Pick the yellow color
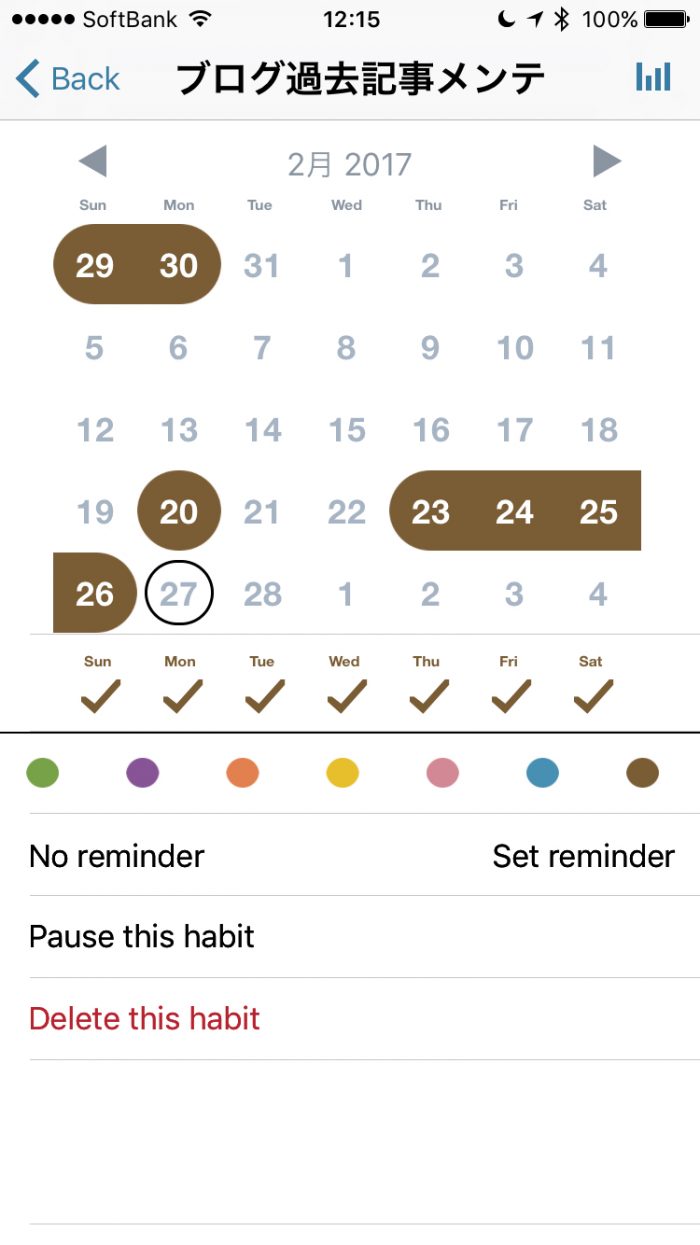This screenshot has height=1245, width=700. pyautogui.click(x=343, y=773)
